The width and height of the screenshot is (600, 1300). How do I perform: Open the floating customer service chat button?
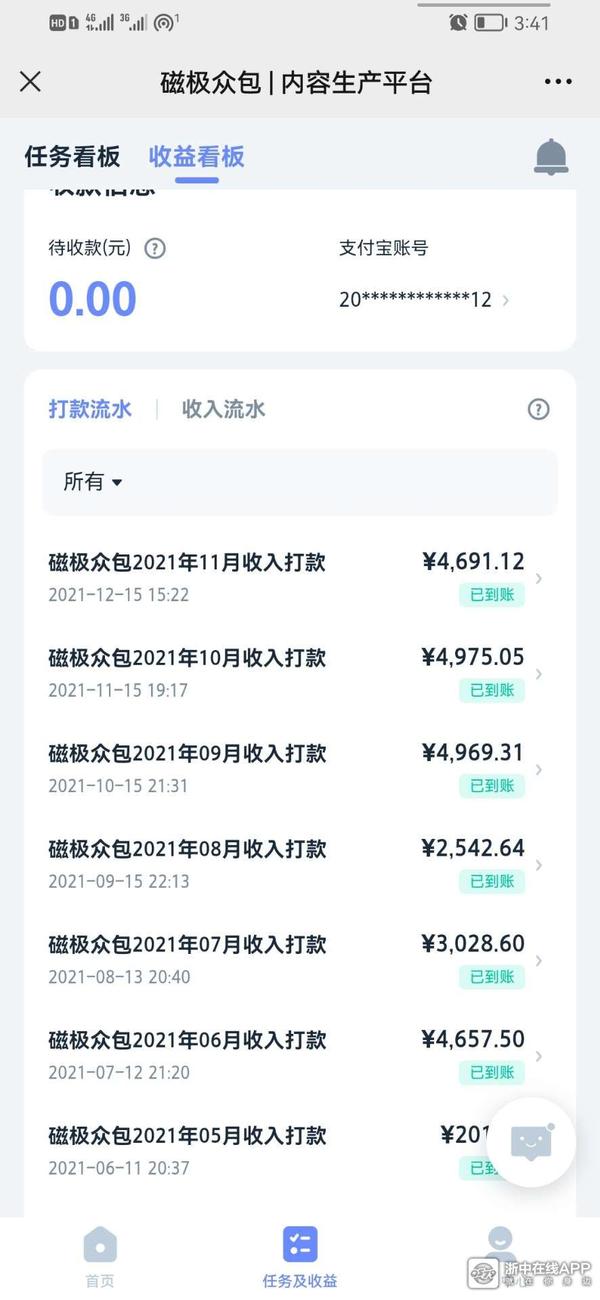pyautogui.click(x=531, y=1142)
